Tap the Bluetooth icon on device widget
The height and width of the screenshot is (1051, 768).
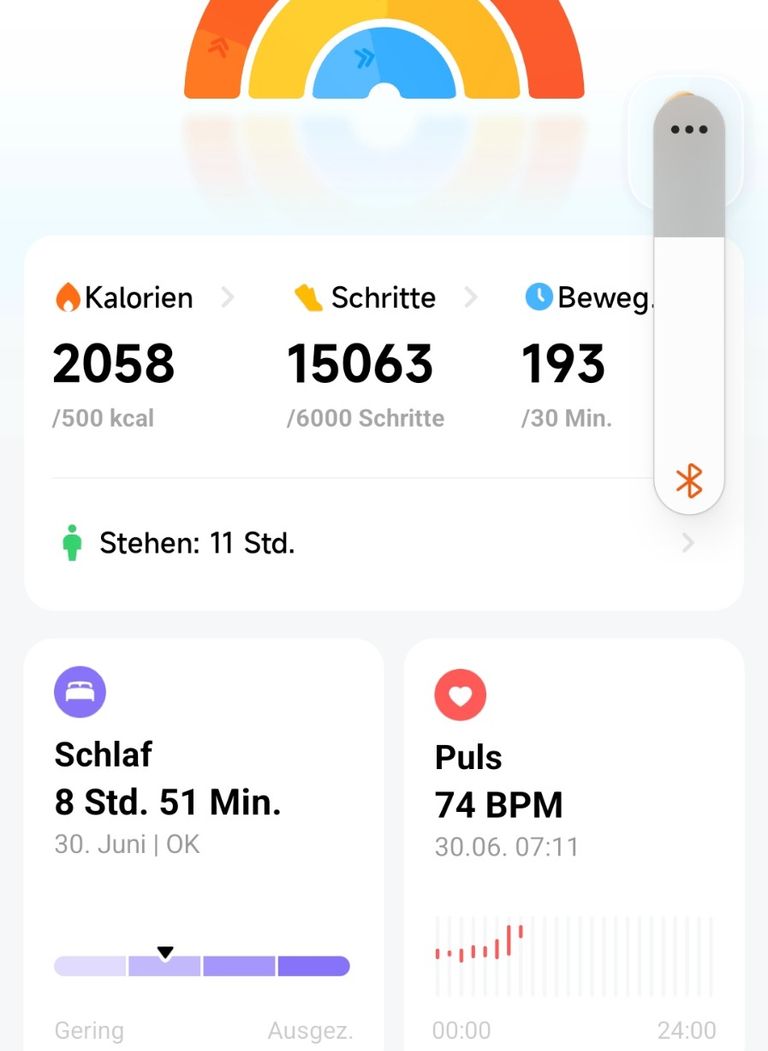coord(689,482)
